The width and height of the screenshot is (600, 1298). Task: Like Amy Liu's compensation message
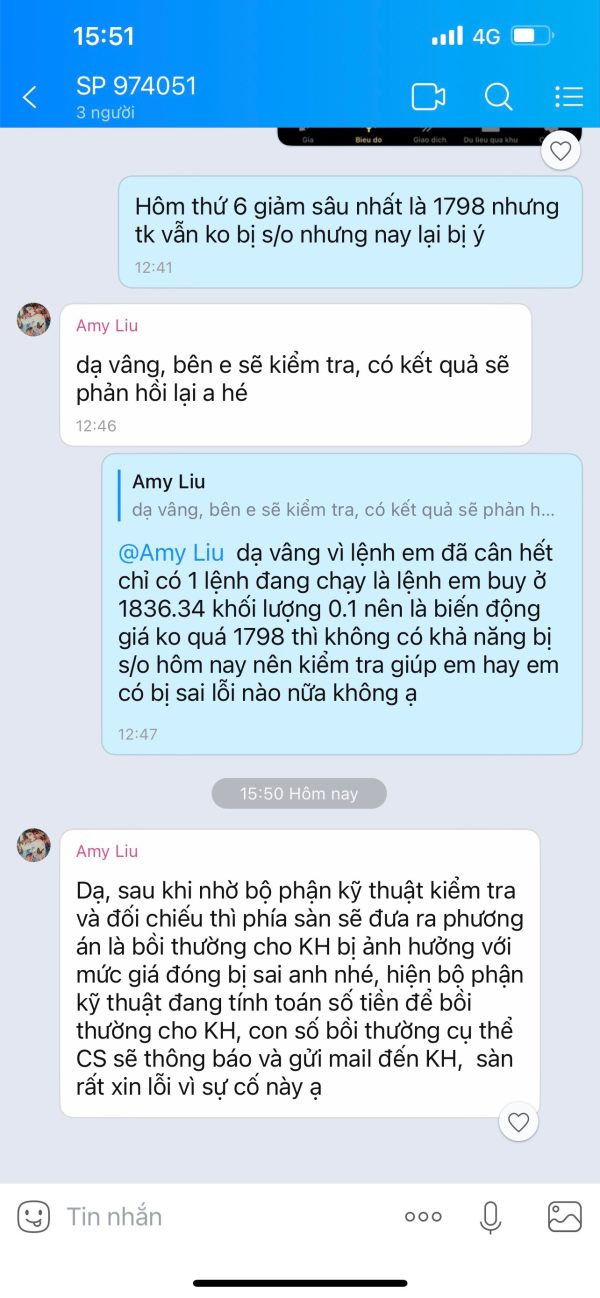[x=518, y=1122]
